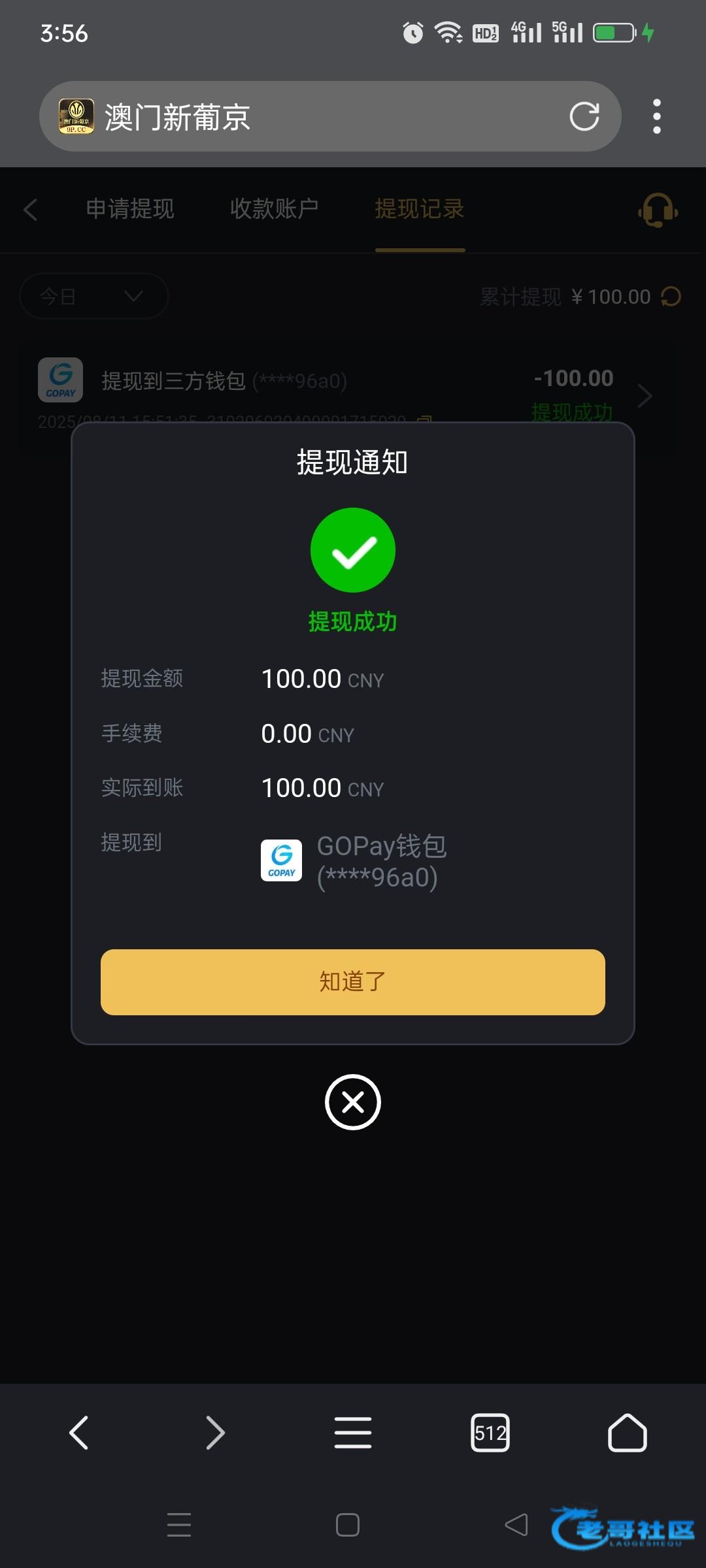Open the browser menu with three lines
The width and height of the screenshot is (706, 1568).
pyautogui.click(x=353, y=1433)
